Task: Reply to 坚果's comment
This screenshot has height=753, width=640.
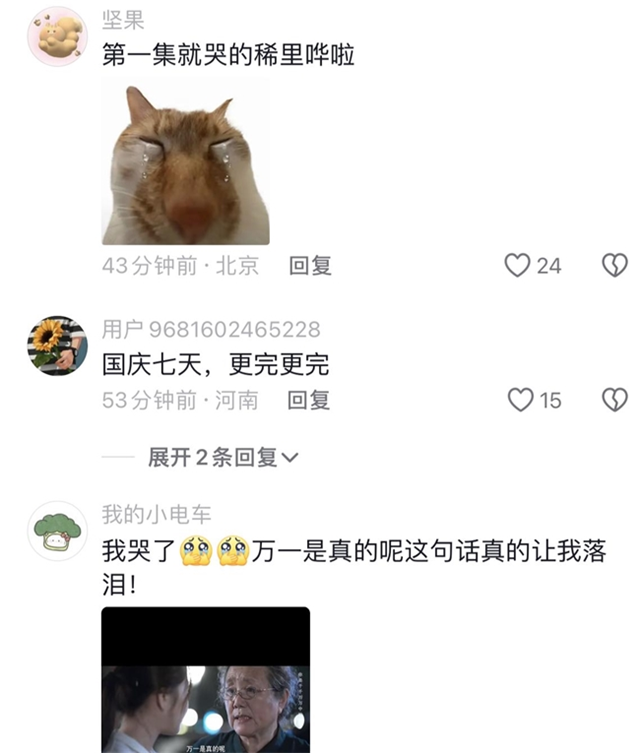Action: (x=310, y=266)
